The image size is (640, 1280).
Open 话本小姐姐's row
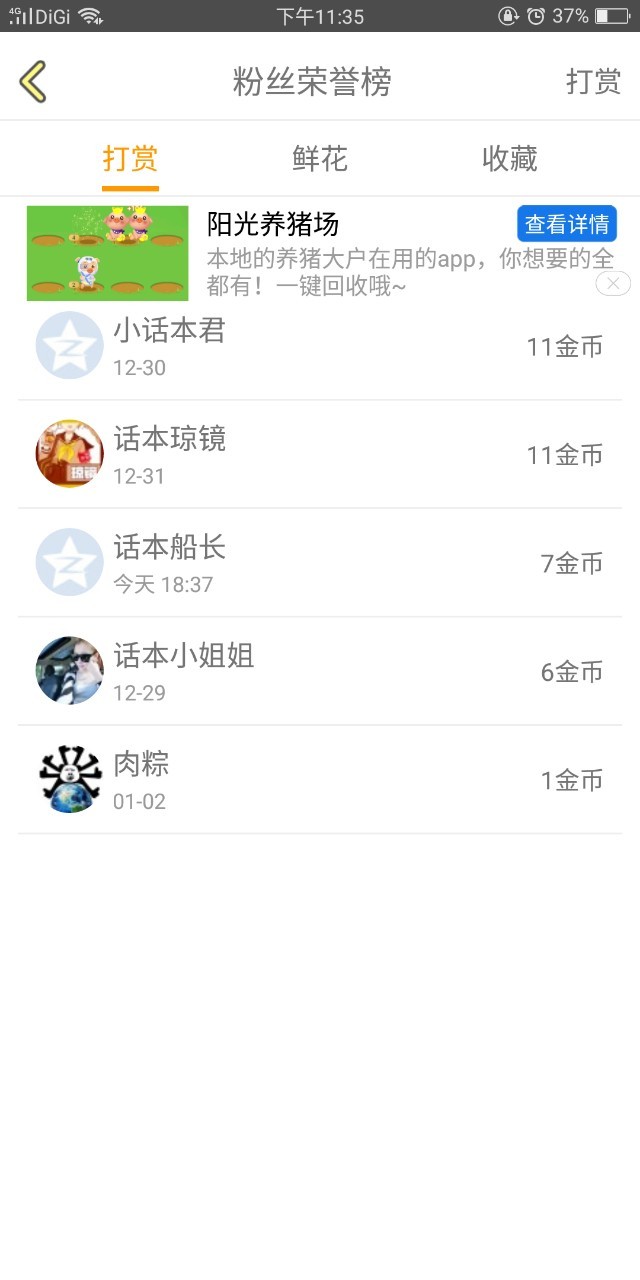click(x=320, y=671)
